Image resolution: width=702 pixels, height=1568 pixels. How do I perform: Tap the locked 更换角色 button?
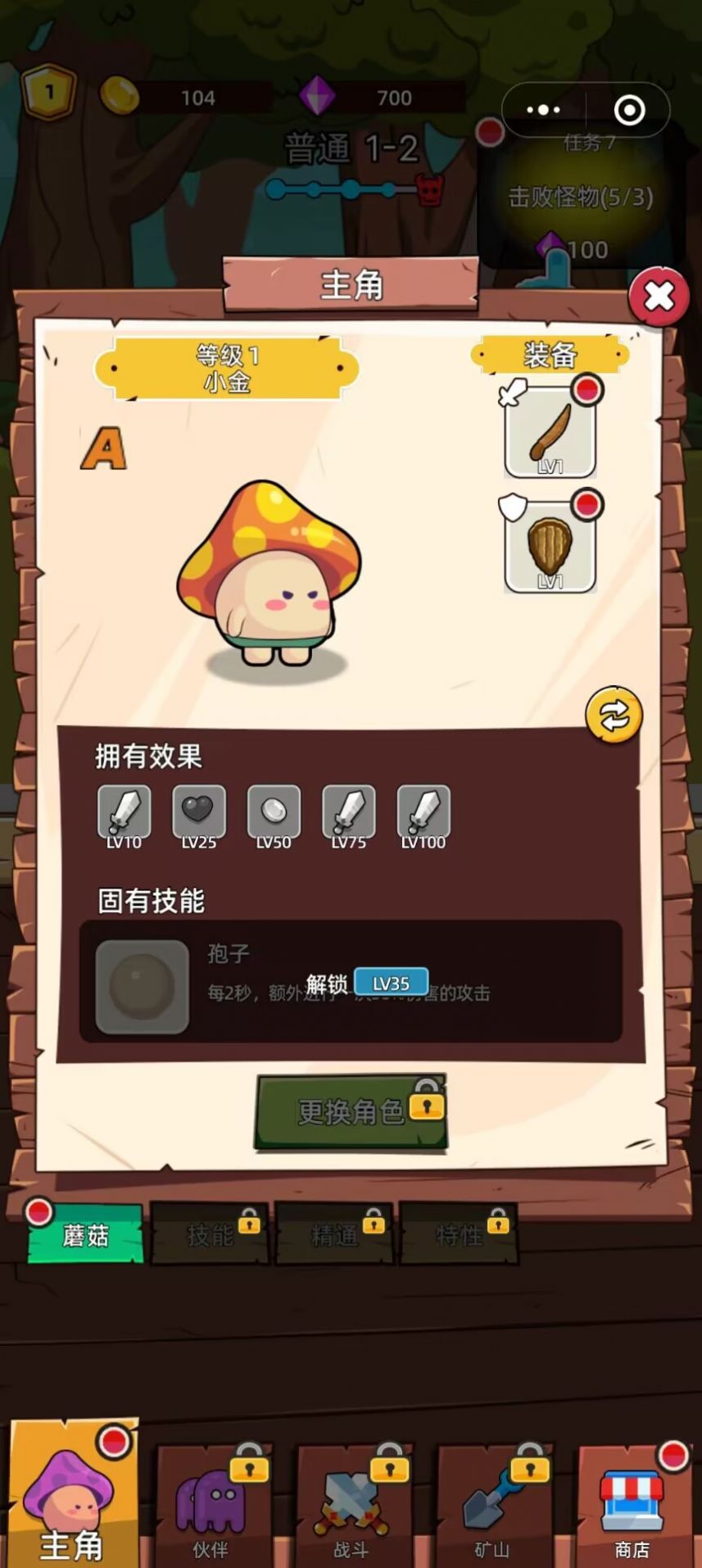click(351, 1112)
